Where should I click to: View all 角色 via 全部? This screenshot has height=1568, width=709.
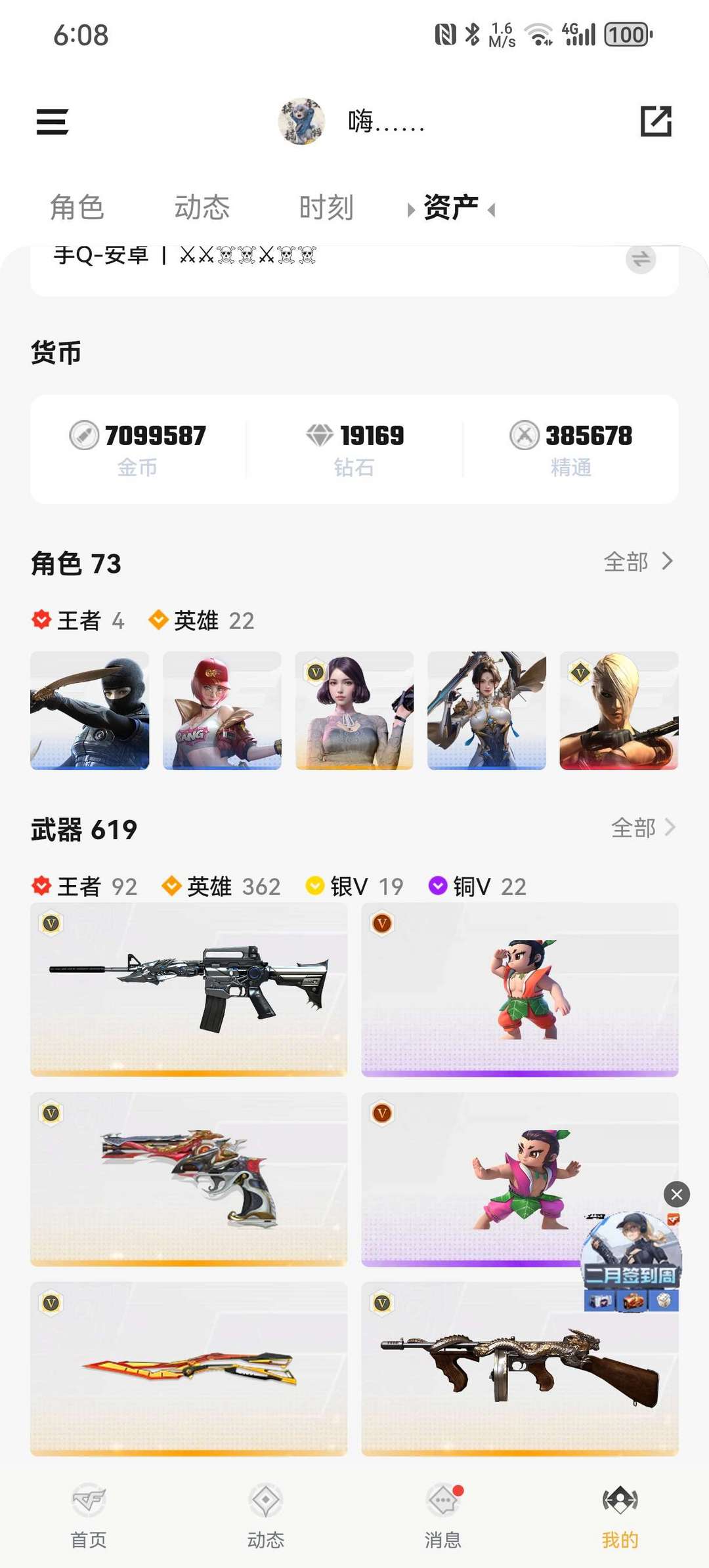tap(638, 562)
